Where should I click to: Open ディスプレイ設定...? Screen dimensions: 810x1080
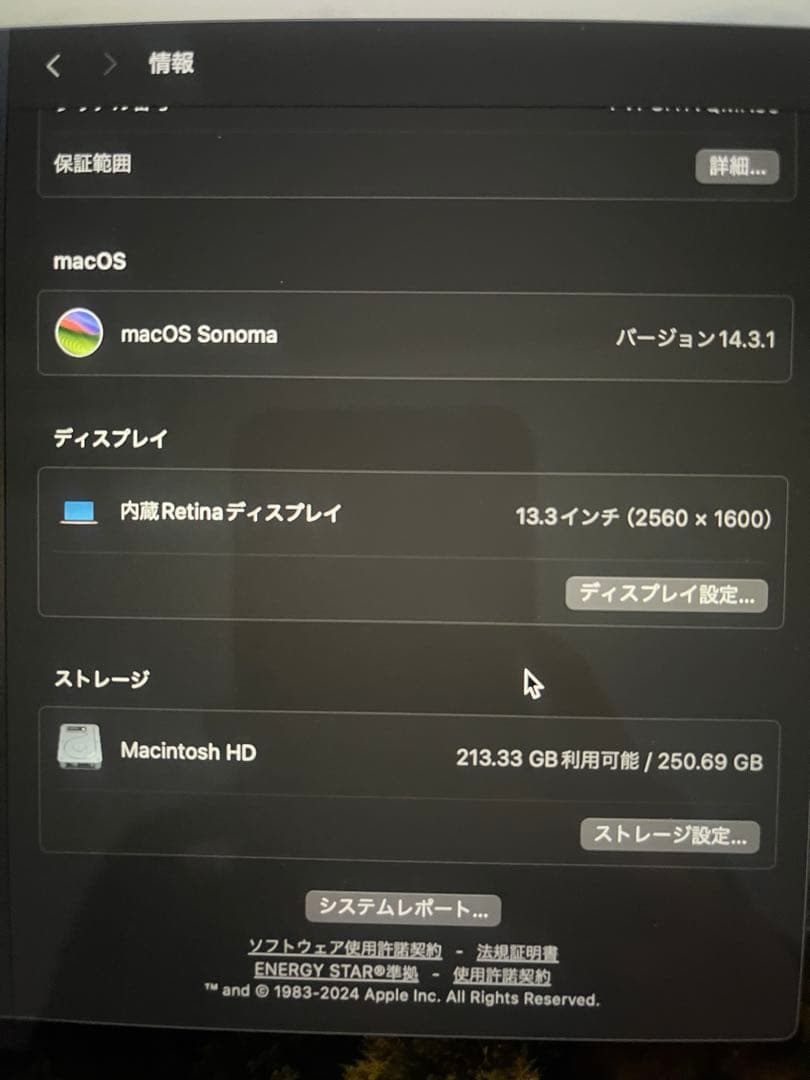667,595
